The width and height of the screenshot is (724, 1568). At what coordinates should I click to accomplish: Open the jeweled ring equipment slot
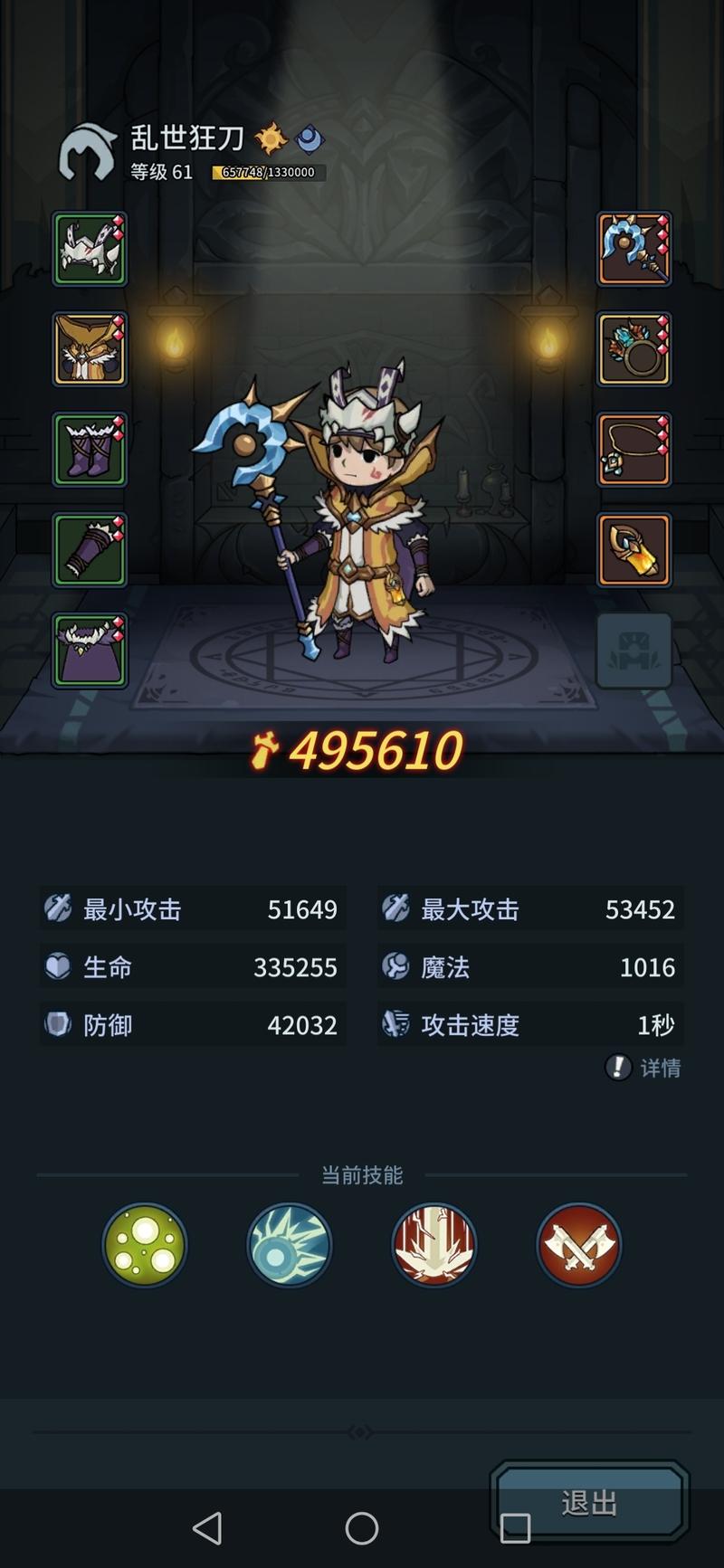633,349
